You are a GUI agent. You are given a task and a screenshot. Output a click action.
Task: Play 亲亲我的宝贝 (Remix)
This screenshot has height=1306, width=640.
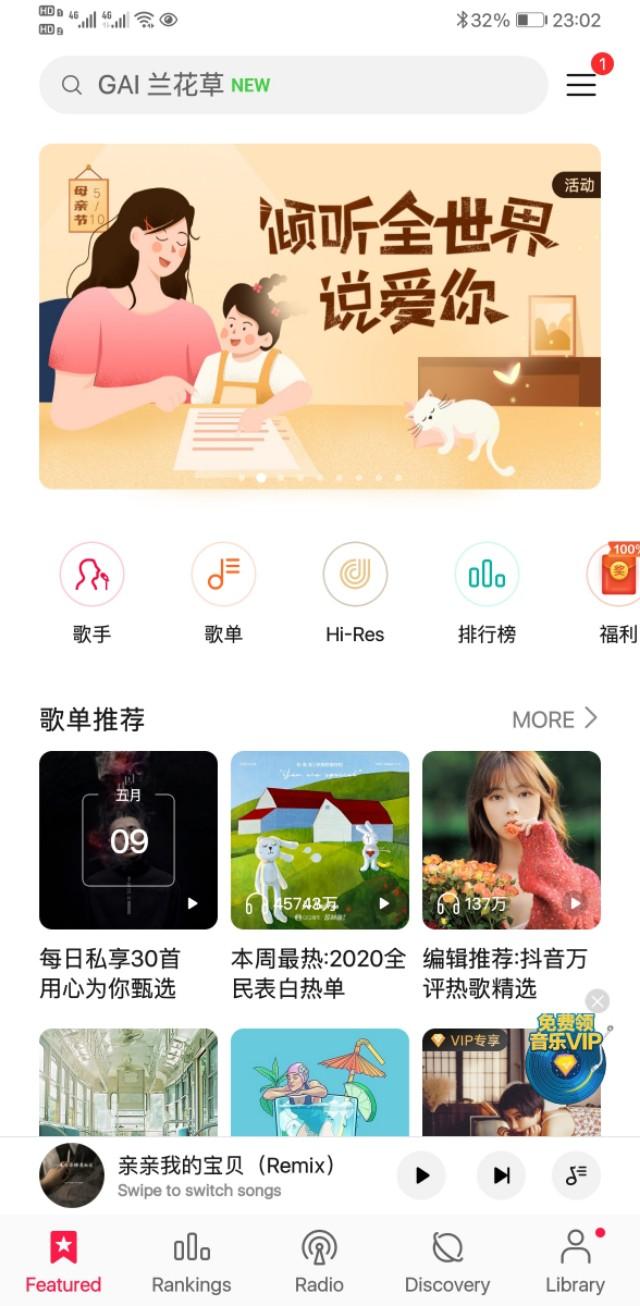[x=421, y=1175]
